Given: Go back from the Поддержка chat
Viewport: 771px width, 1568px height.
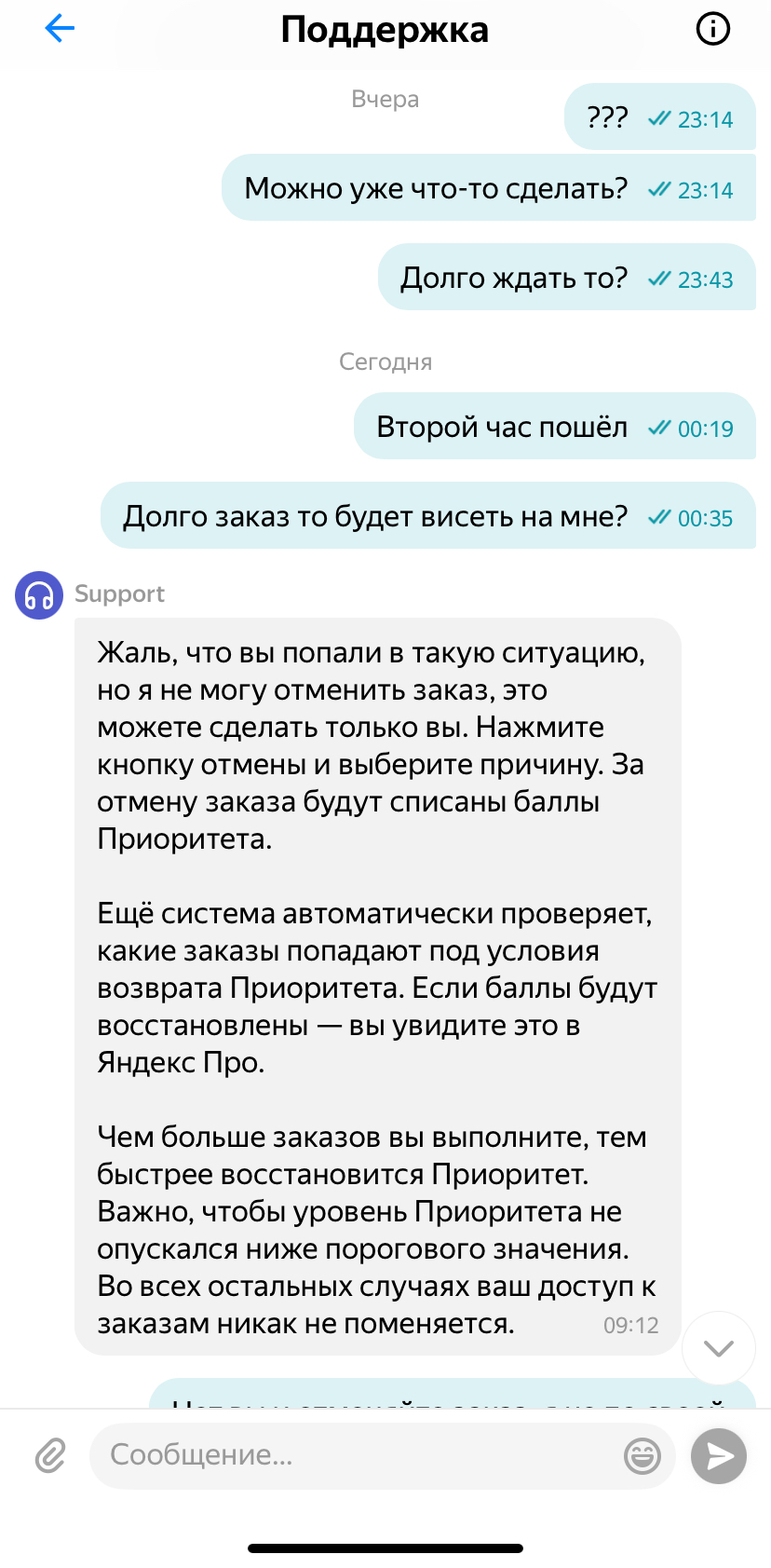Looking at the screenshot, I should click(60, 29).
